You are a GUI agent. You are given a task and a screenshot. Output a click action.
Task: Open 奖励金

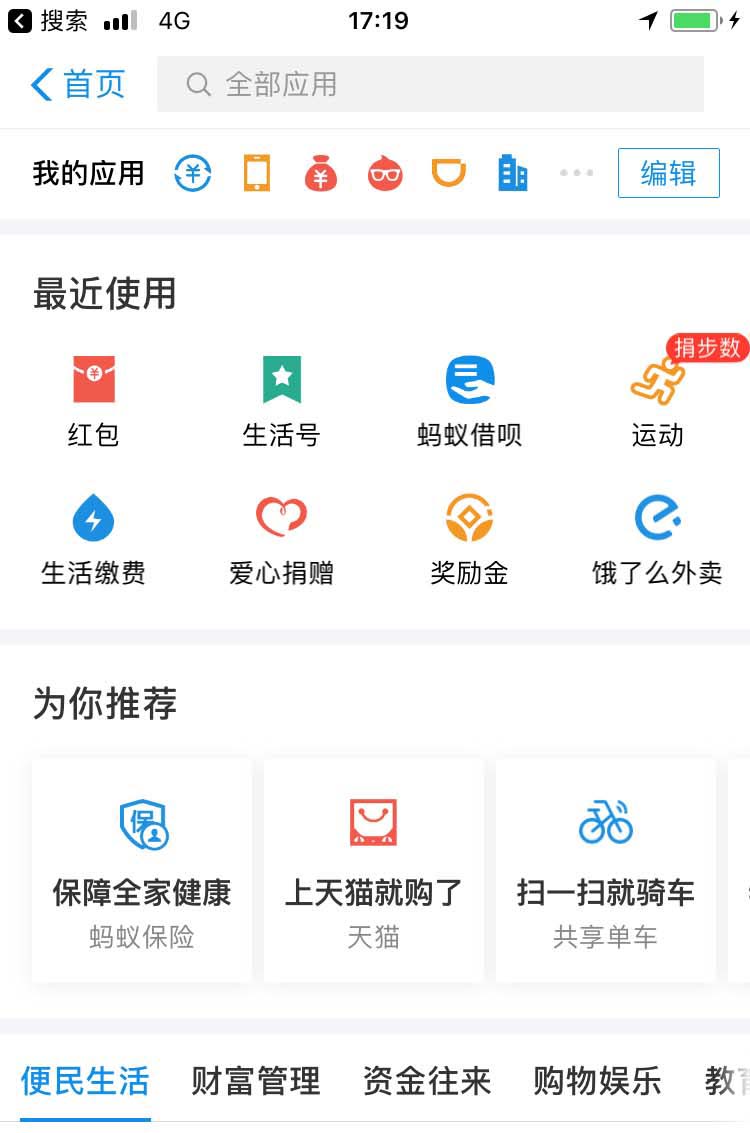469,540
